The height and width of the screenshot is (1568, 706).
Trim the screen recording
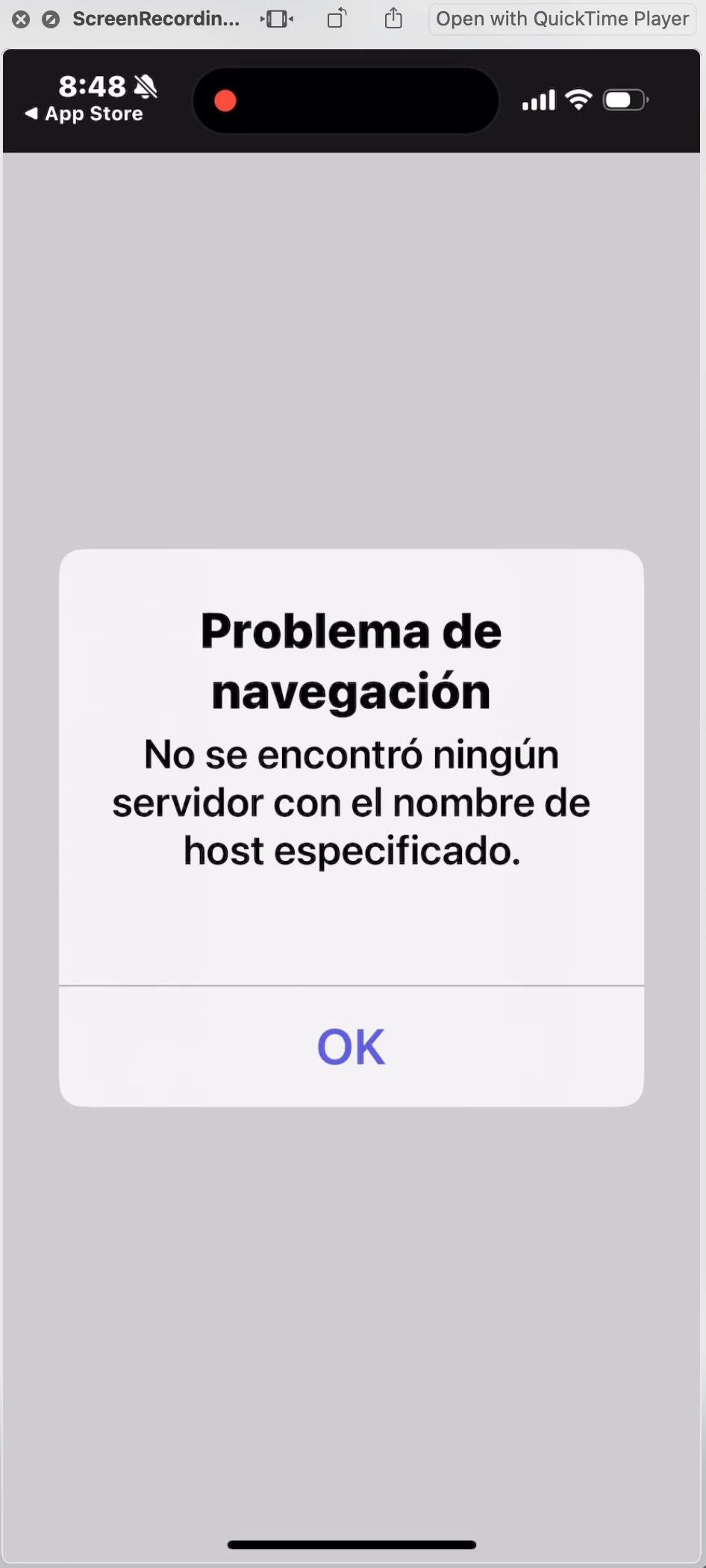coord(277,19)
